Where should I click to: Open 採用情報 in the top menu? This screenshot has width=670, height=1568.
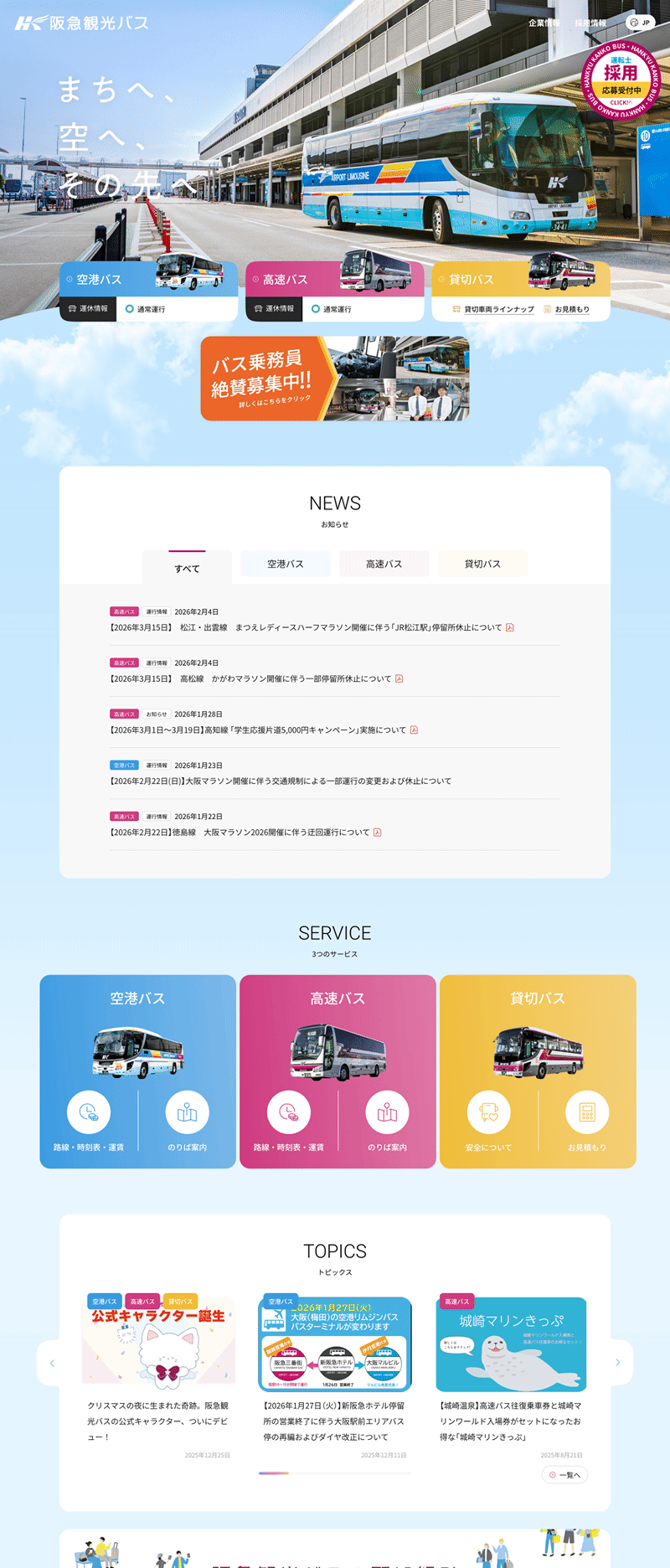(590, 23)
